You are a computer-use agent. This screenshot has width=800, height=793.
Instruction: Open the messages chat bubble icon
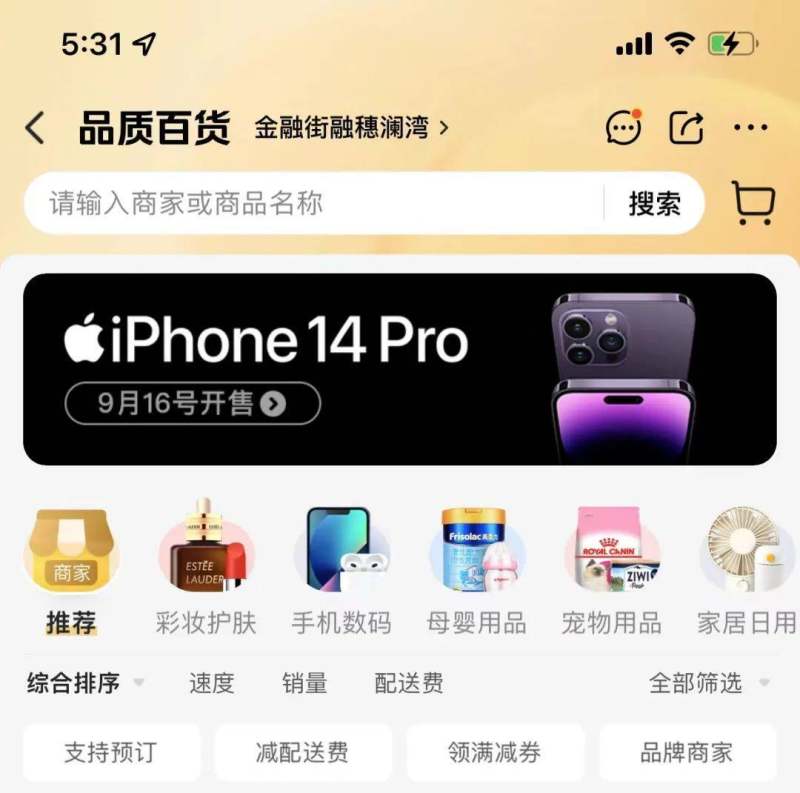coord(624,127)
